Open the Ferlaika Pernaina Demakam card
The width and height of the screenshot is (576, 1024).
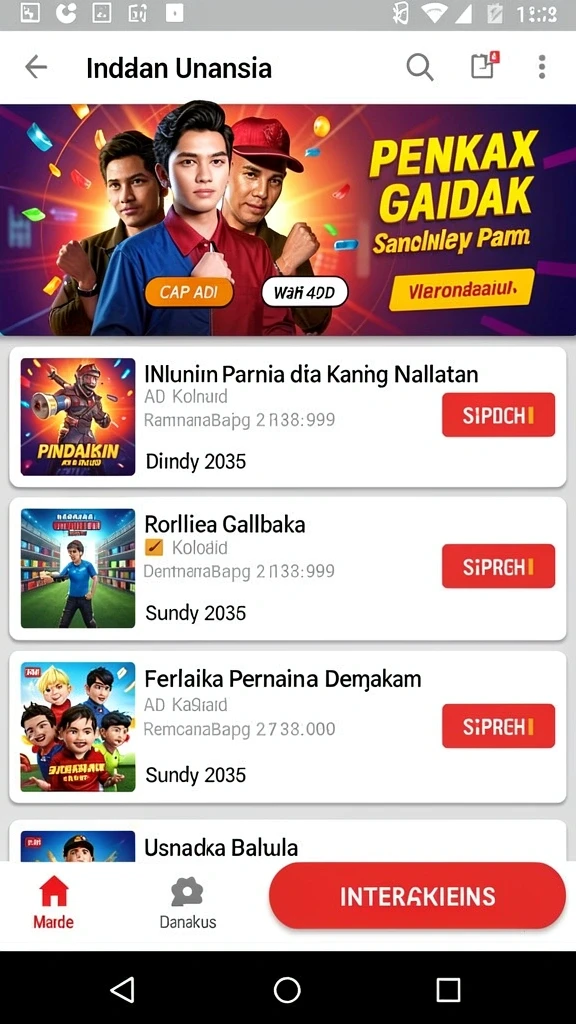287,727
